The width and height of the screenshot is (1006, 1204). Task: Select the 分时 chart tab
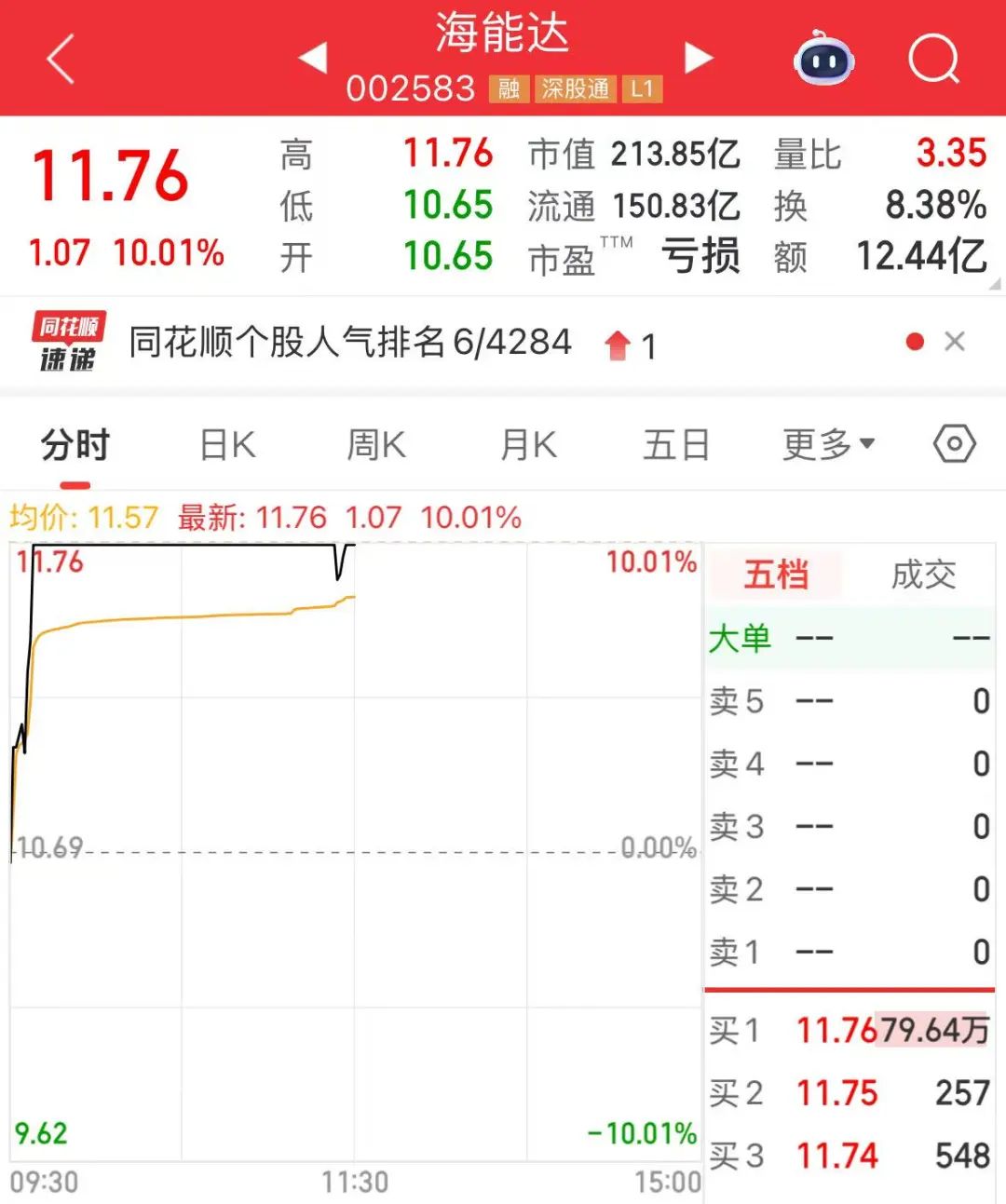click(75, 445)
